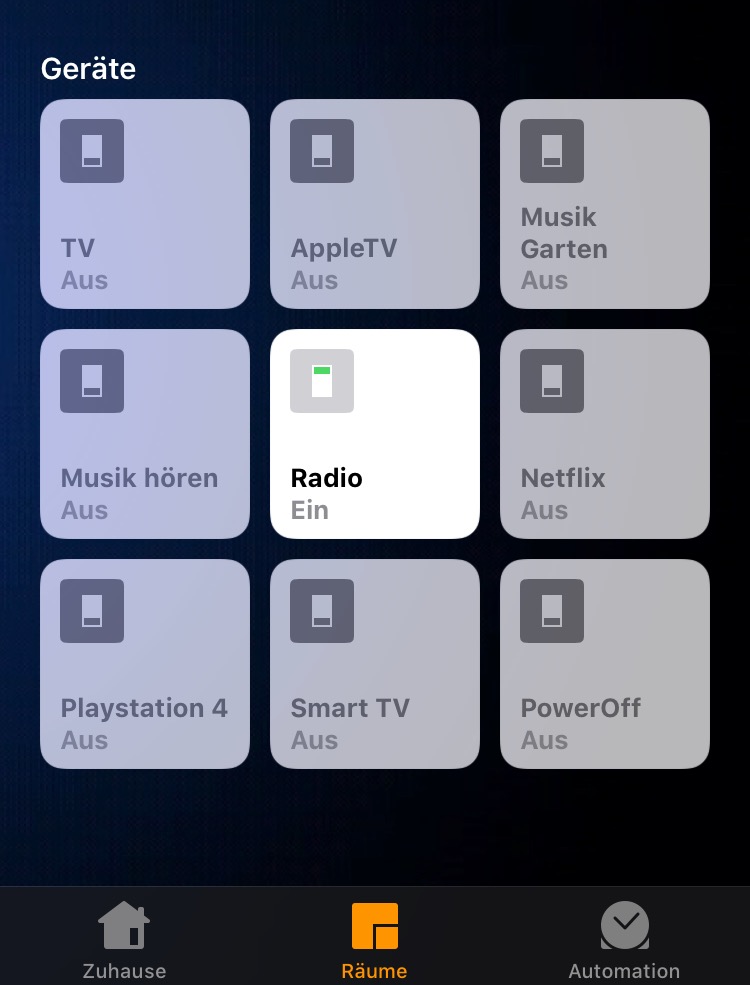Toggle the Smart TV tile
Screen dimensions: 750x985
click(x=375, y=663)
